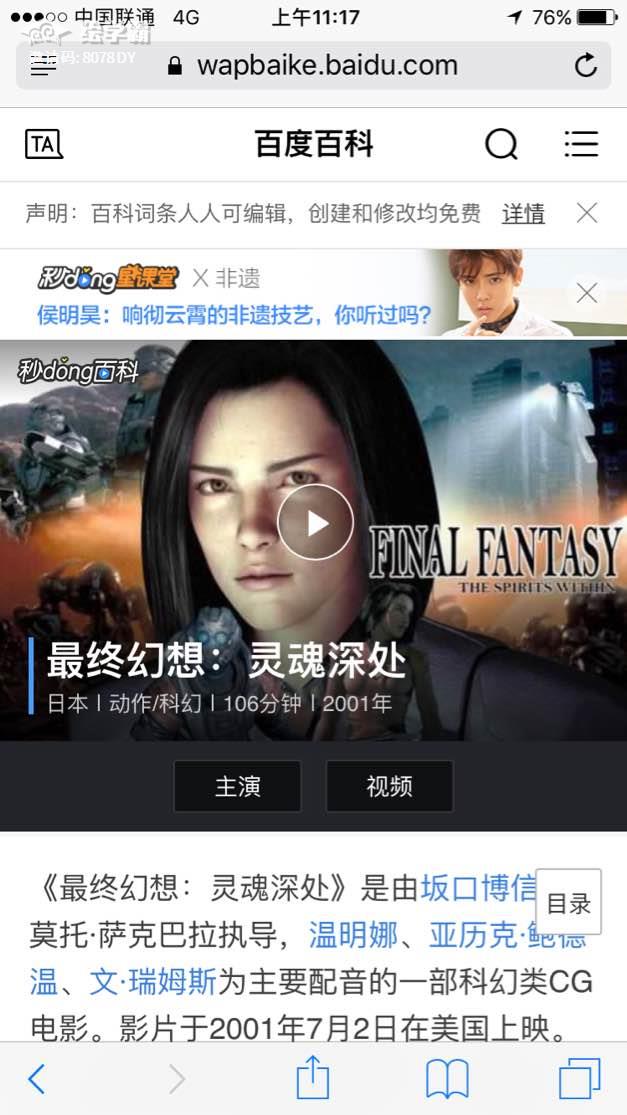Reload the current page
The height and width of the screenshot is (1115, 627).
click(586, 66)
